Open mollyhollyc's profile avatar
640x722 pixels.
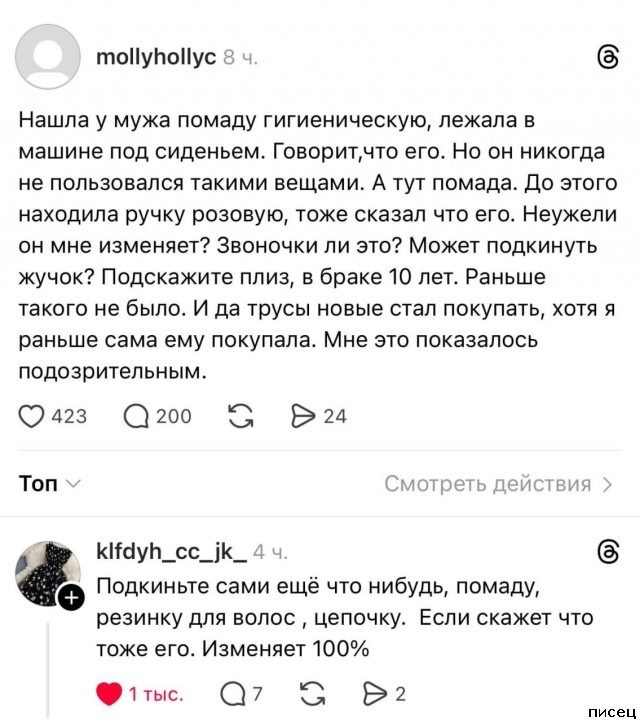[49, 58]
